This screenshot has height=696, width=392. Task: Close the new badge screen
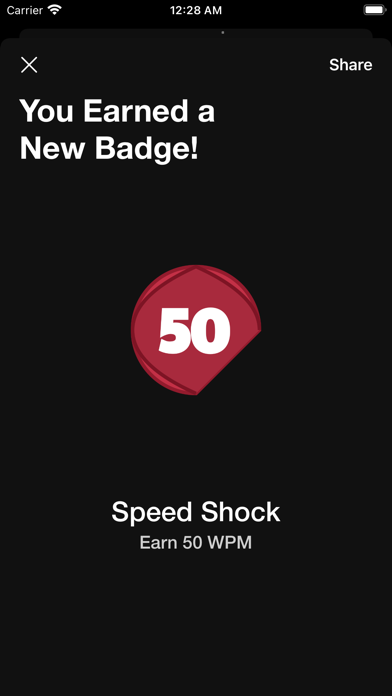tap(29, 65)
